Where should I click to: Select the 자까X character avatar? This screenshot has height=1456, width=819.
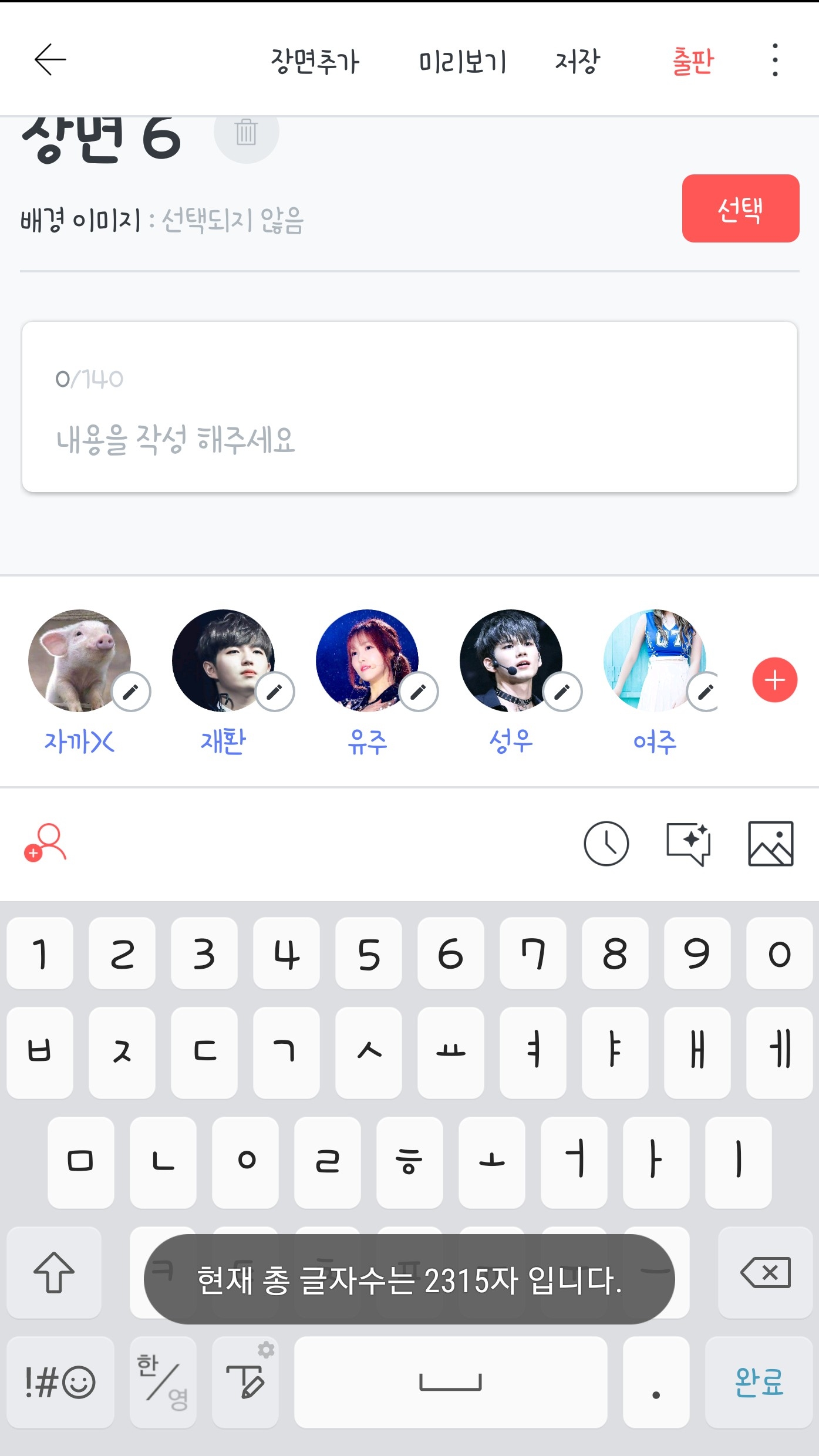[79, 660]
